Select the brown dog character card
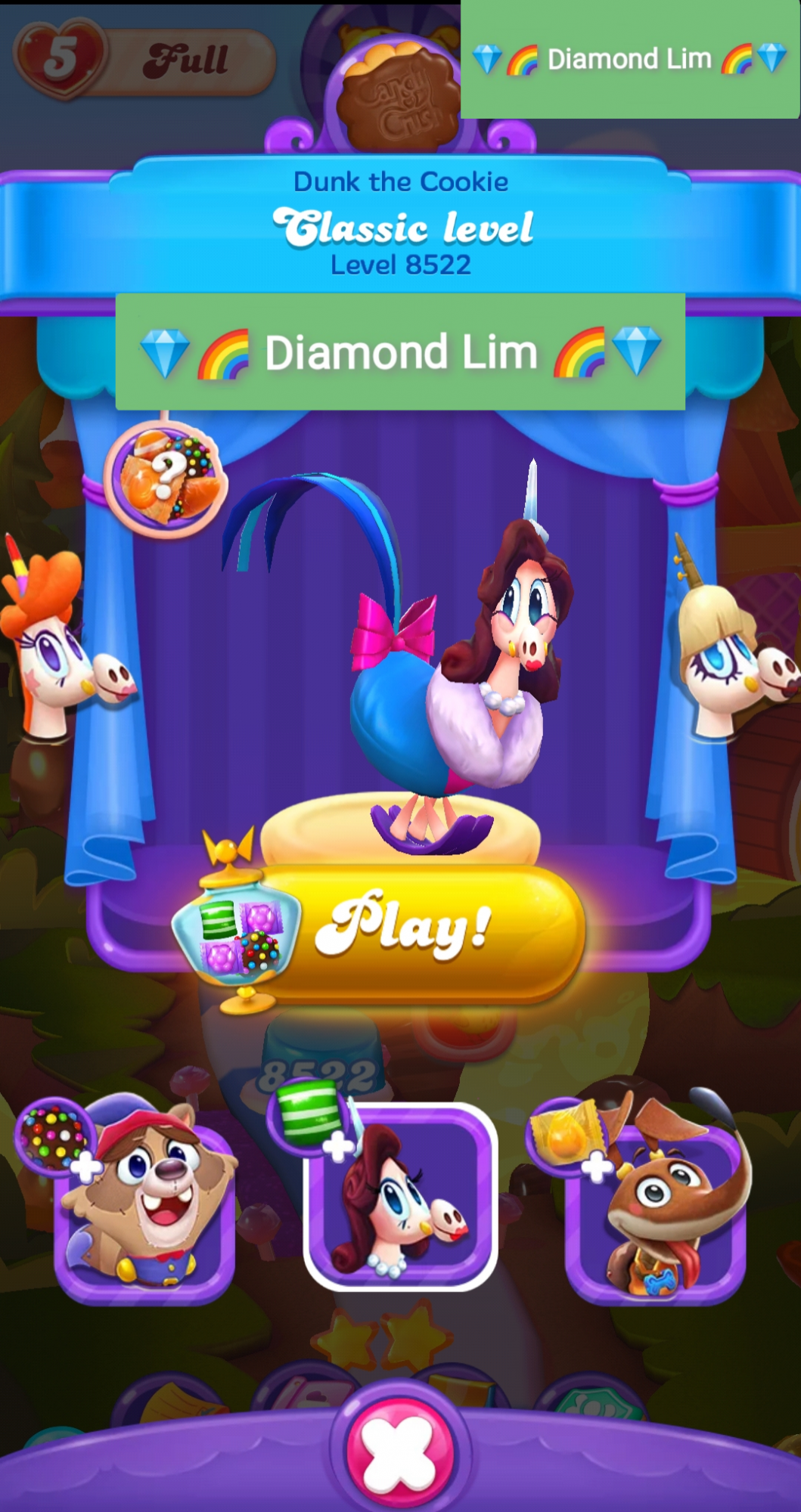The height and width of the screenshot is (1512, 801). [657, 1204]
